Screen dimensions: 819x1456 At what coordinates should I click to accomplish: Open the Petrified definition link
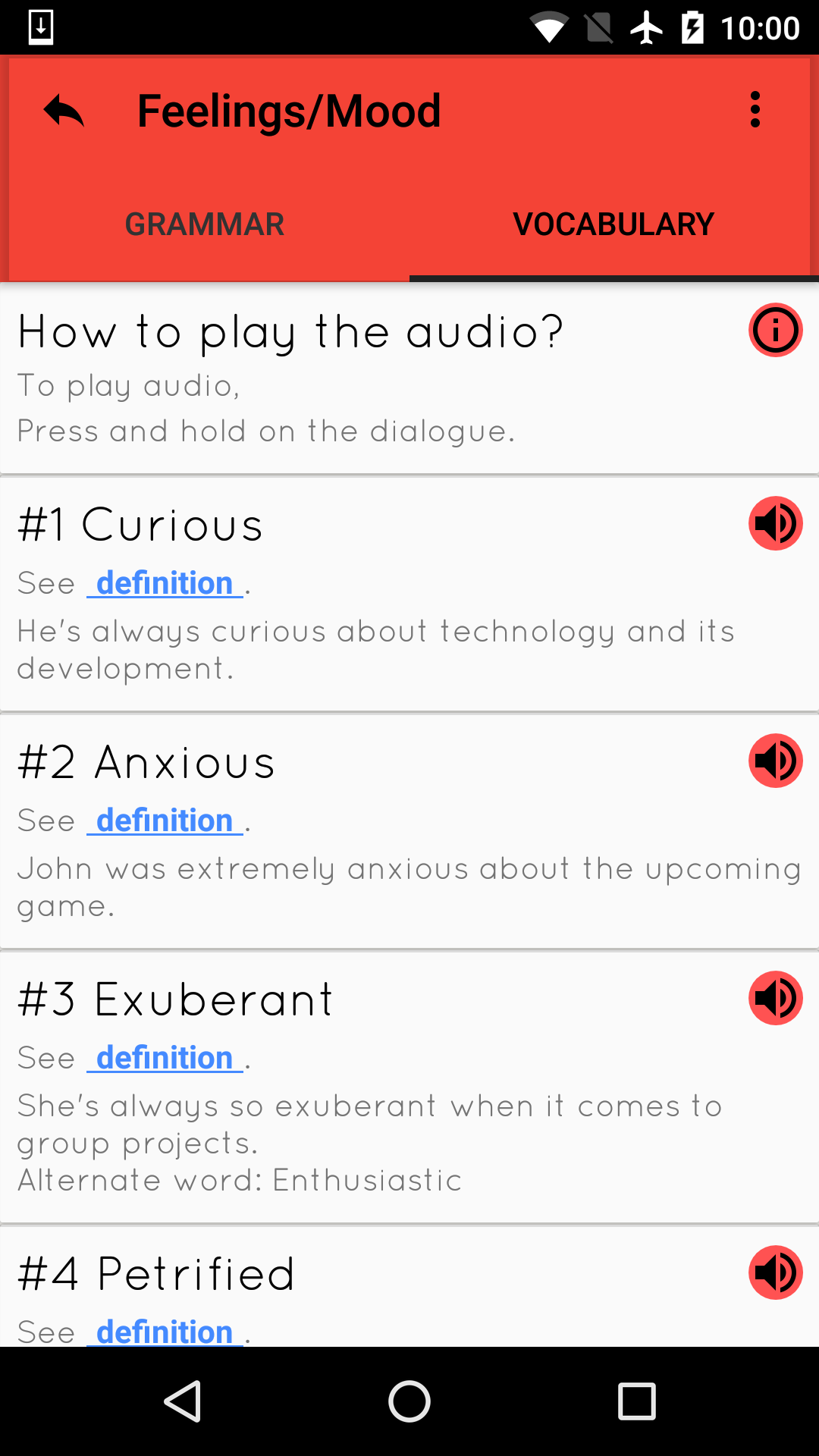coord(165,1331)
